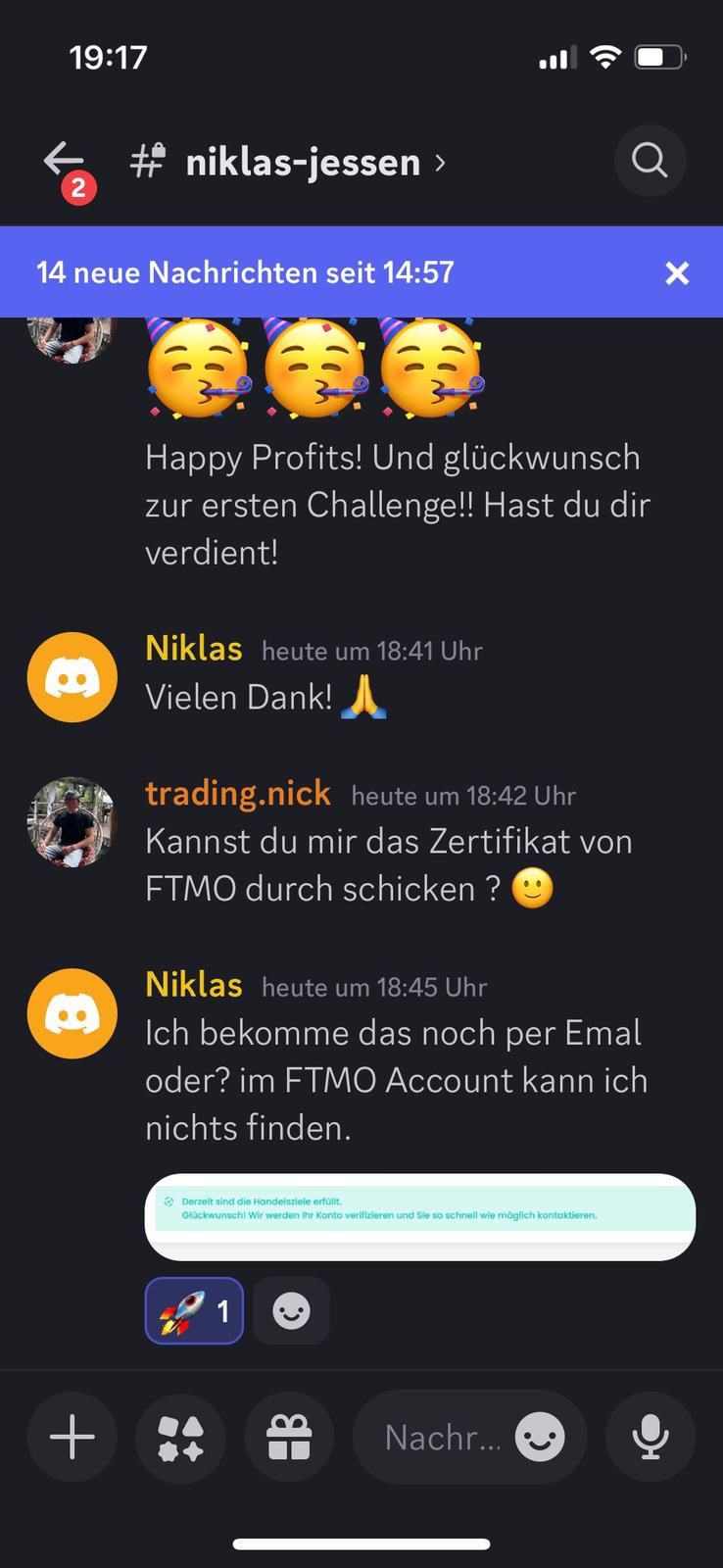This screenshot has height=1568, width=723.
Task: Open the emoji picker in the message box
Action: (540, 1438)
